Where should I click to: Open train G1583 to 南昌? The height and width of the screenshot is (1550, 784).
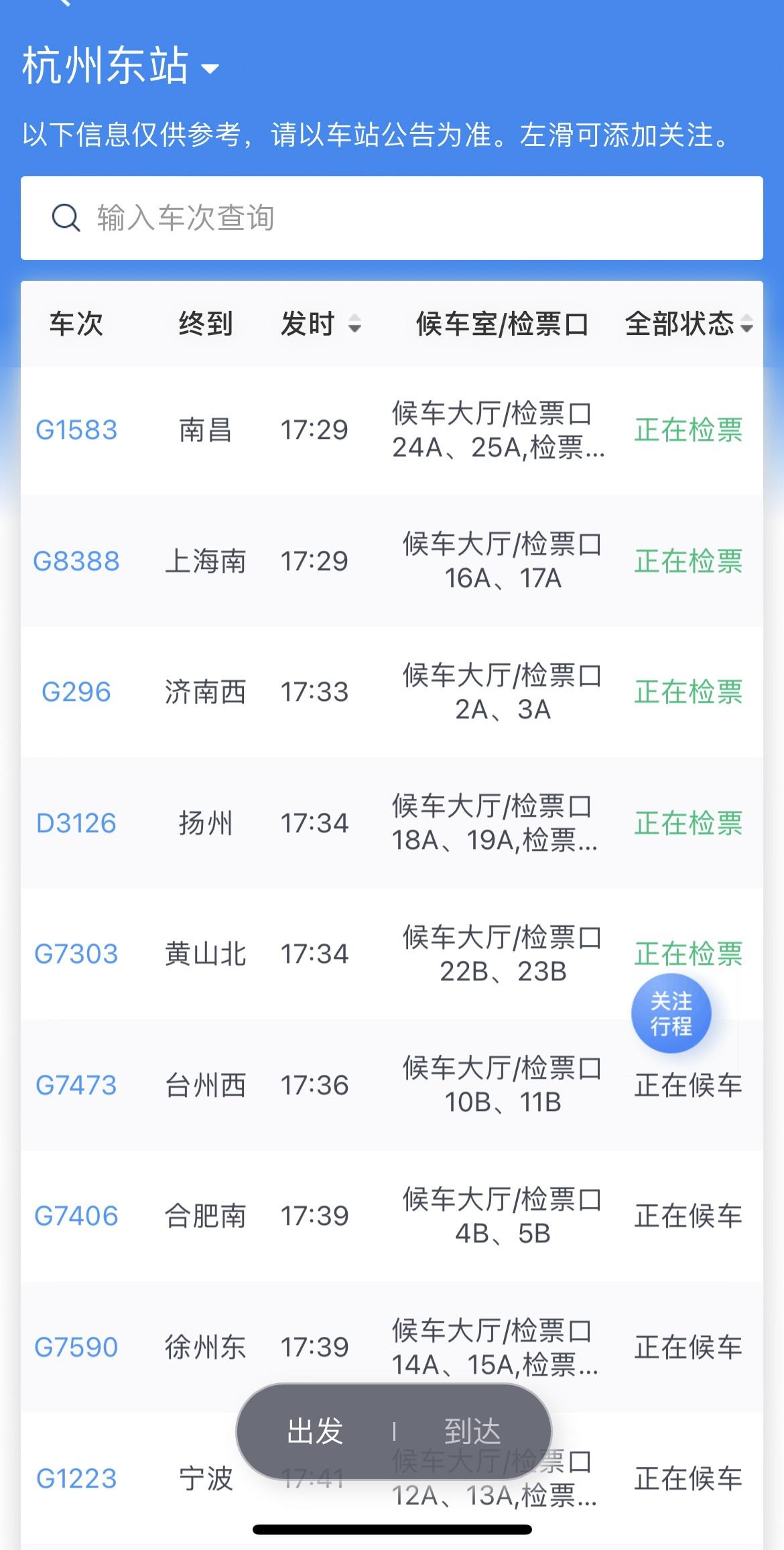pos(76,430)
